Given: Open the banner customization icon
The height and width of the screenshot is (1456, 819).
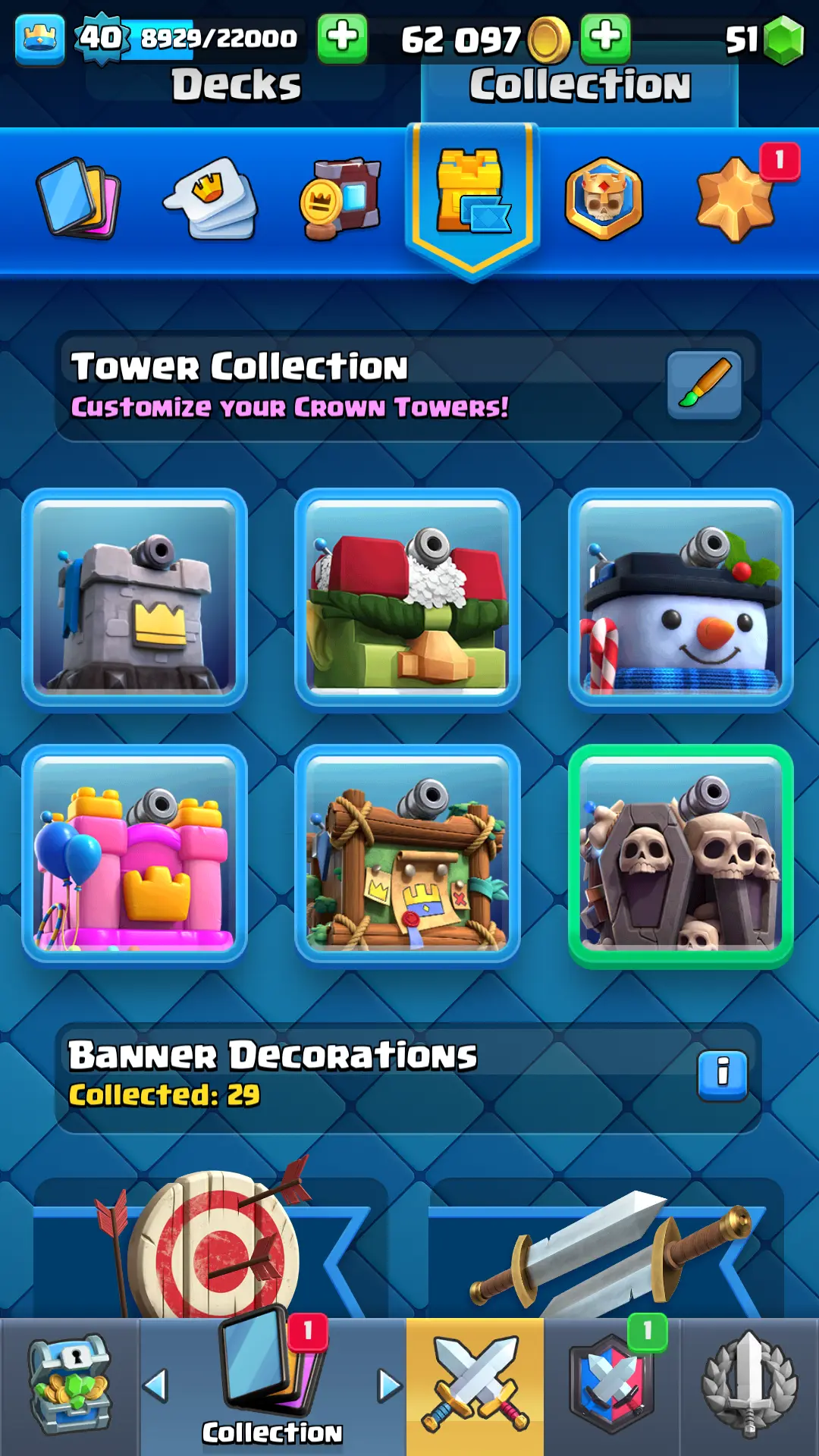Looking at the screenshot, I should [340, 199].
